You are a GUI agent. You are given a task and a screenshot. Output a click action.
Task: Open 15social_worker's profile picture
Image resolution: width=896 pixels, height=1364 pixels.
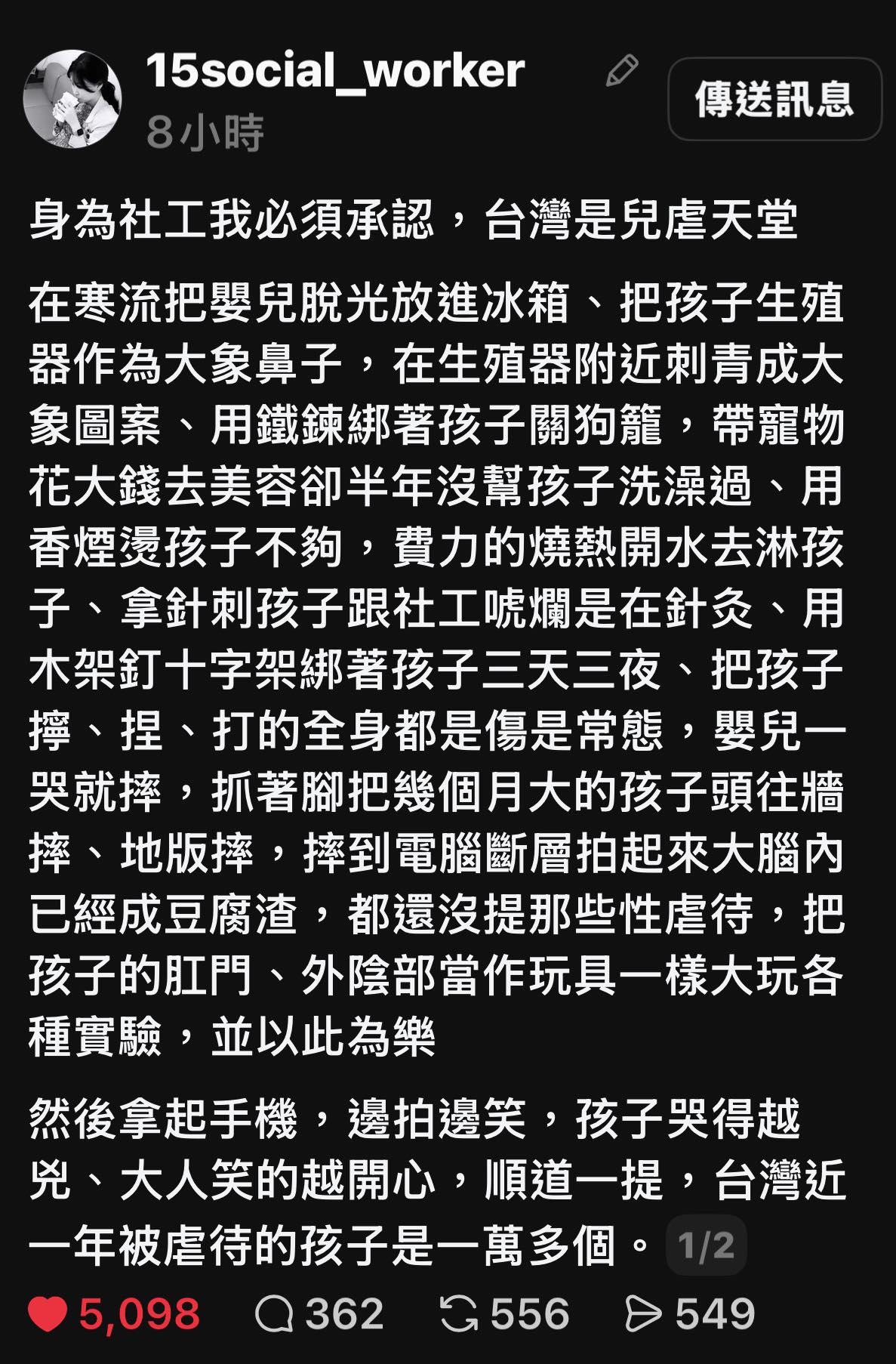tap(72, 99)
